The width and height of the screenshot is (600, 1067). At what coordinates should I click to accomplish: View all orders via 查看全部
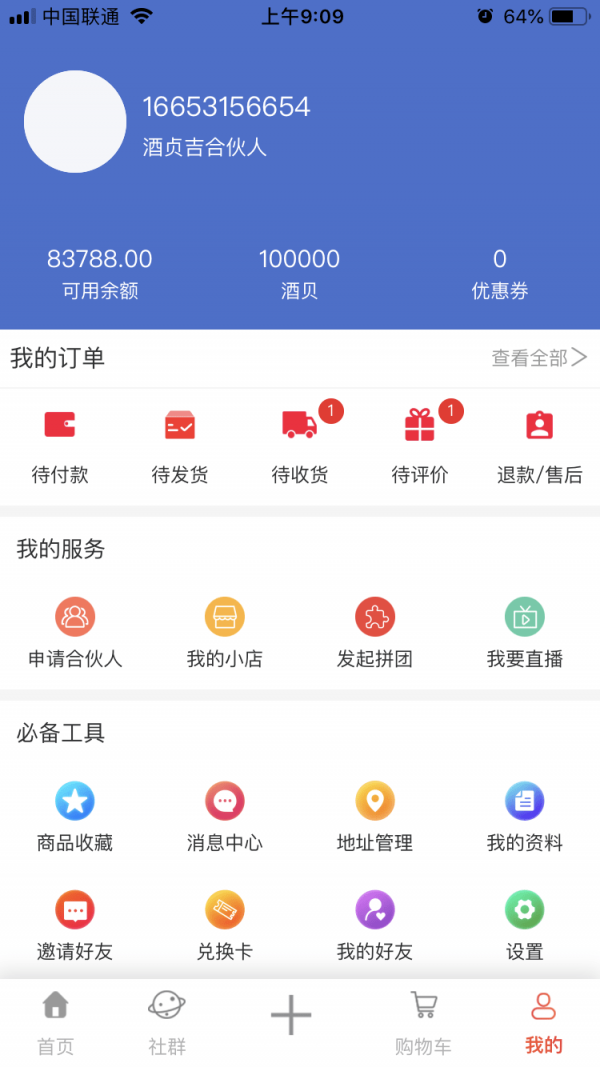(539, 358)
